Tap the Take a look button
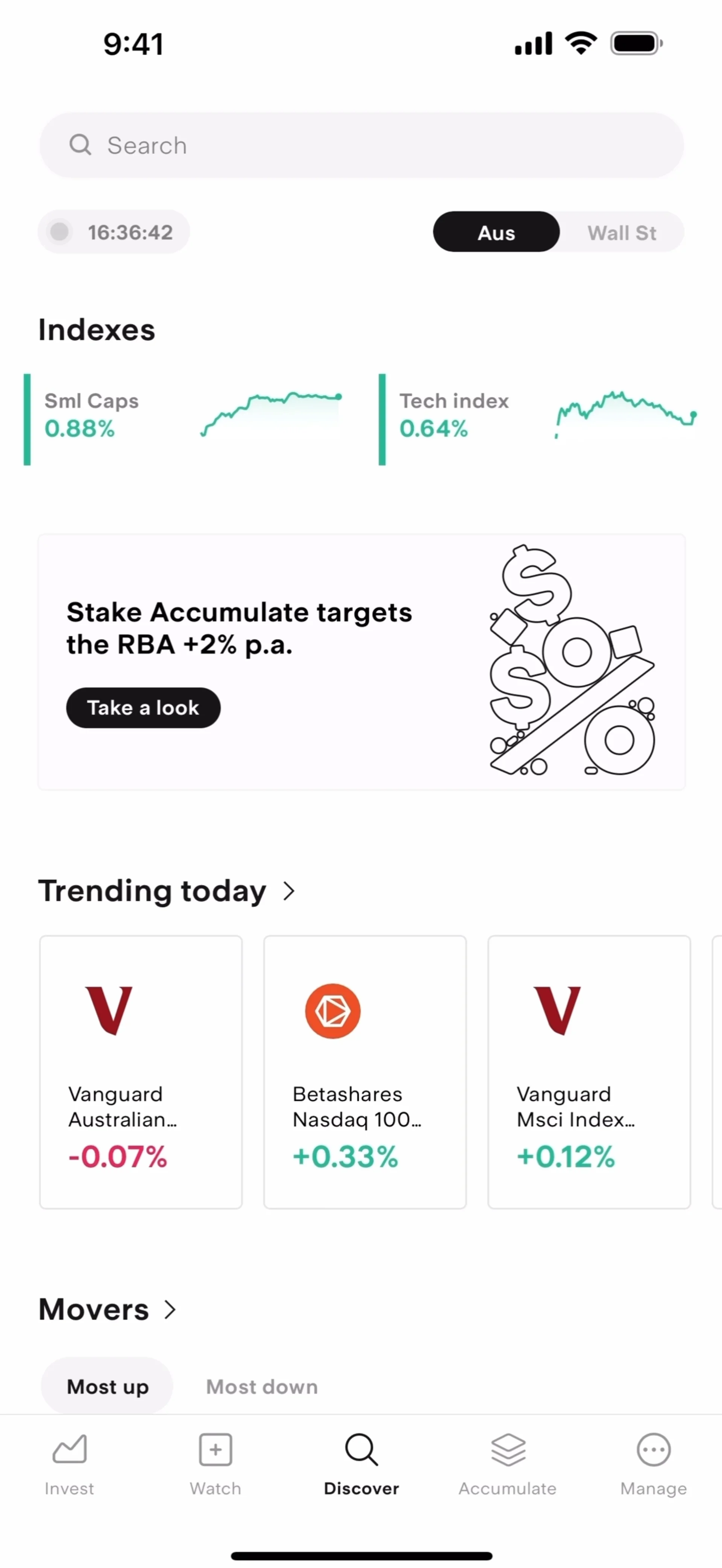The image size is (722, 1568). [x=143, y=708]
